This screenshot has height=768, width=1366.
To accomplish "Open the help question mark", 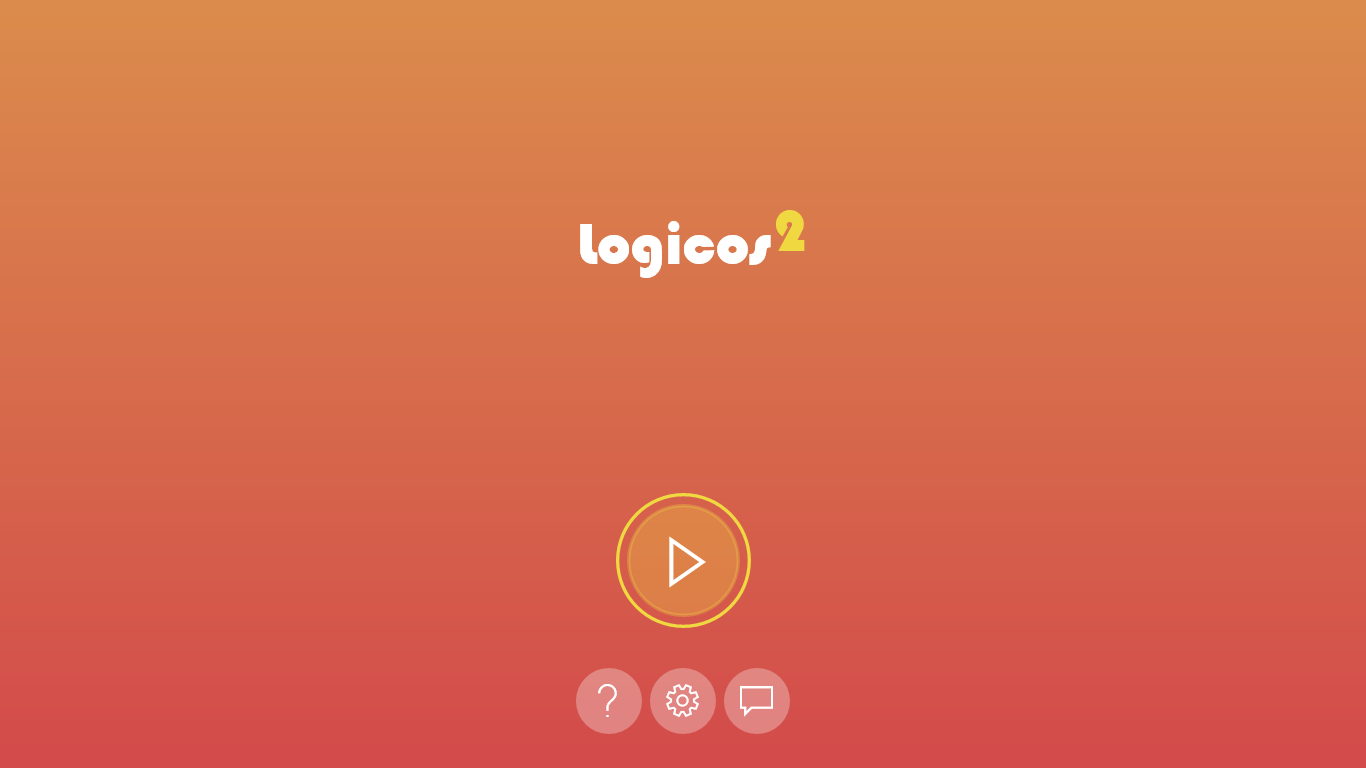I will click(x=608, y=701).
